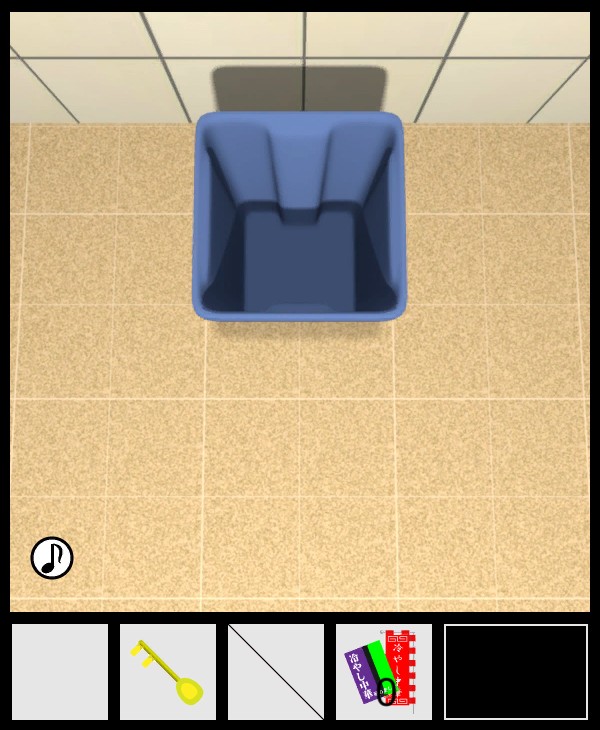Select the yellow key inventory item

pyautogui.click(x=168, y=672)
